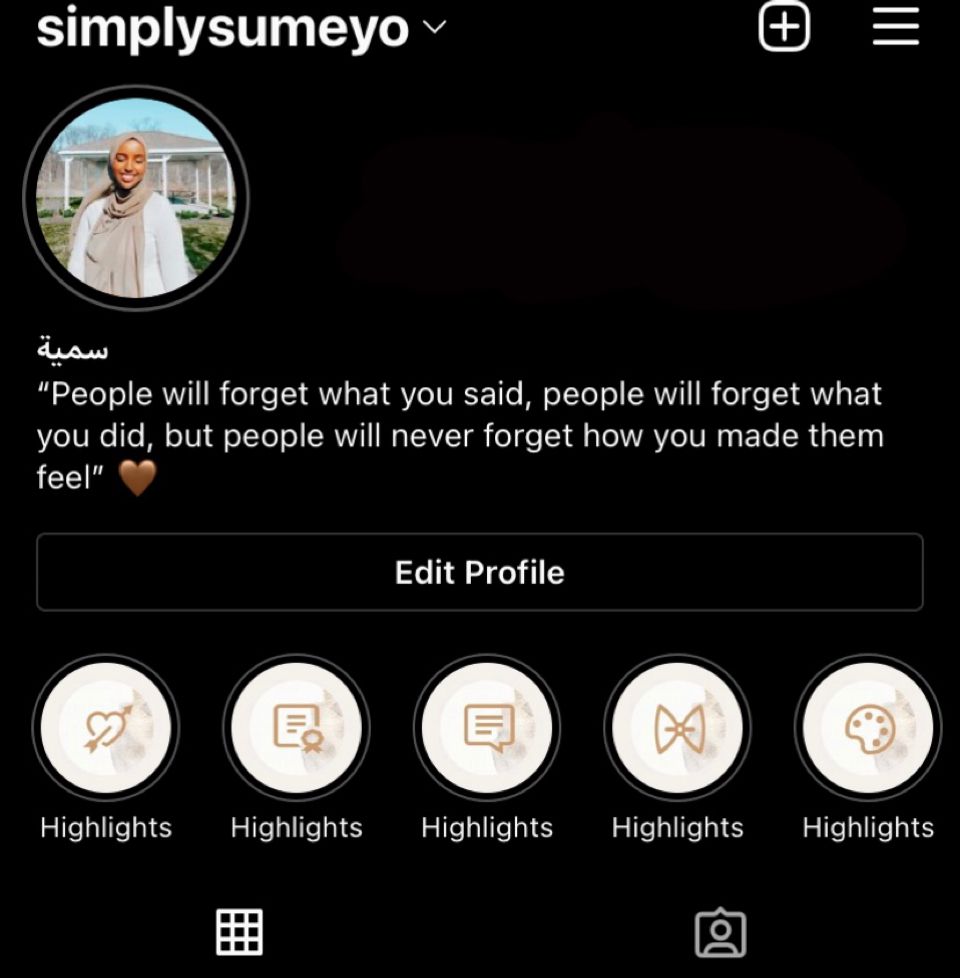Open the heart with arrow highlight

coord(106,728)
